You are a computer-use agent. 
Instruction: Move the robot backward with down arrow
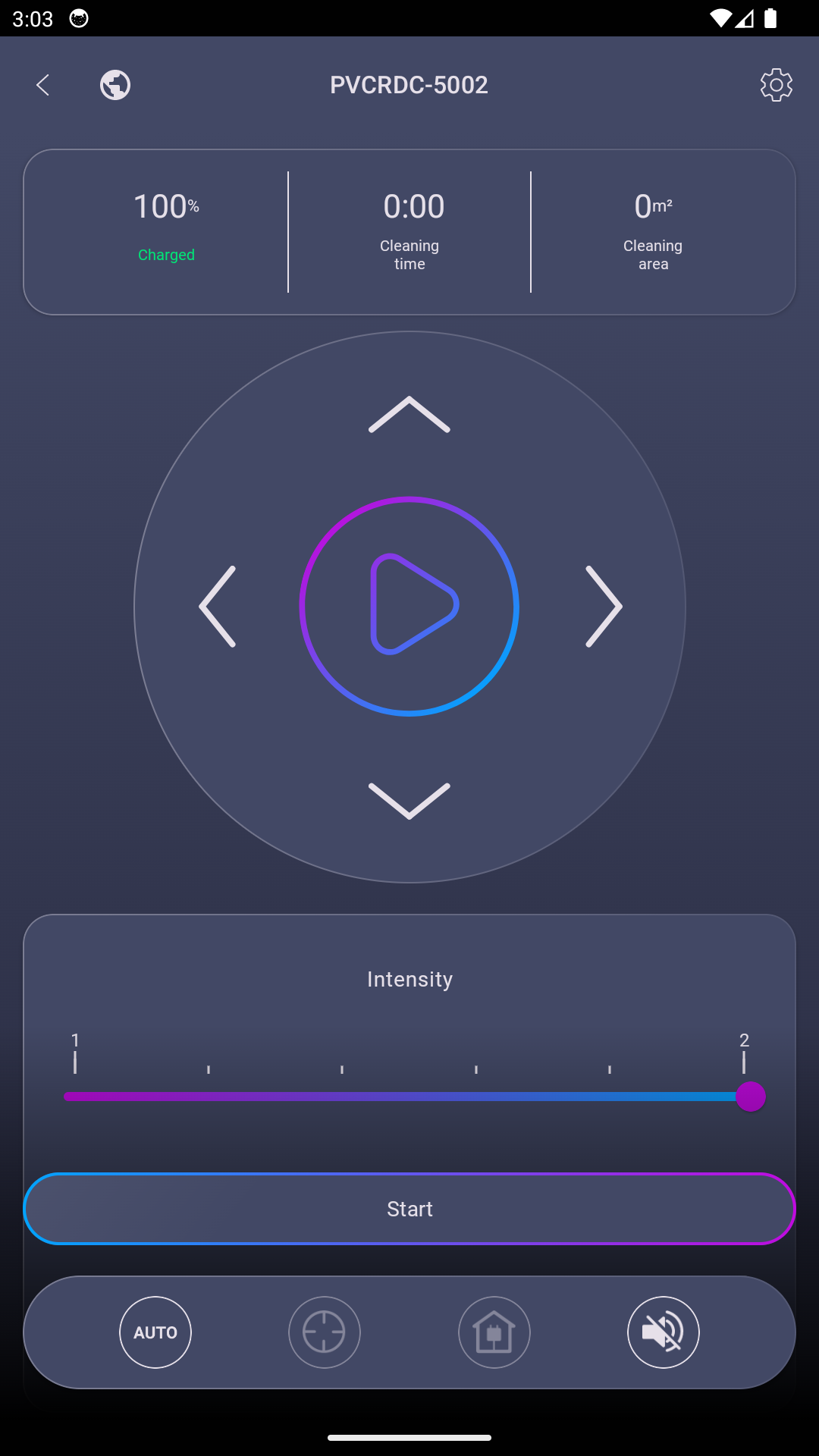tap(409, 801)
